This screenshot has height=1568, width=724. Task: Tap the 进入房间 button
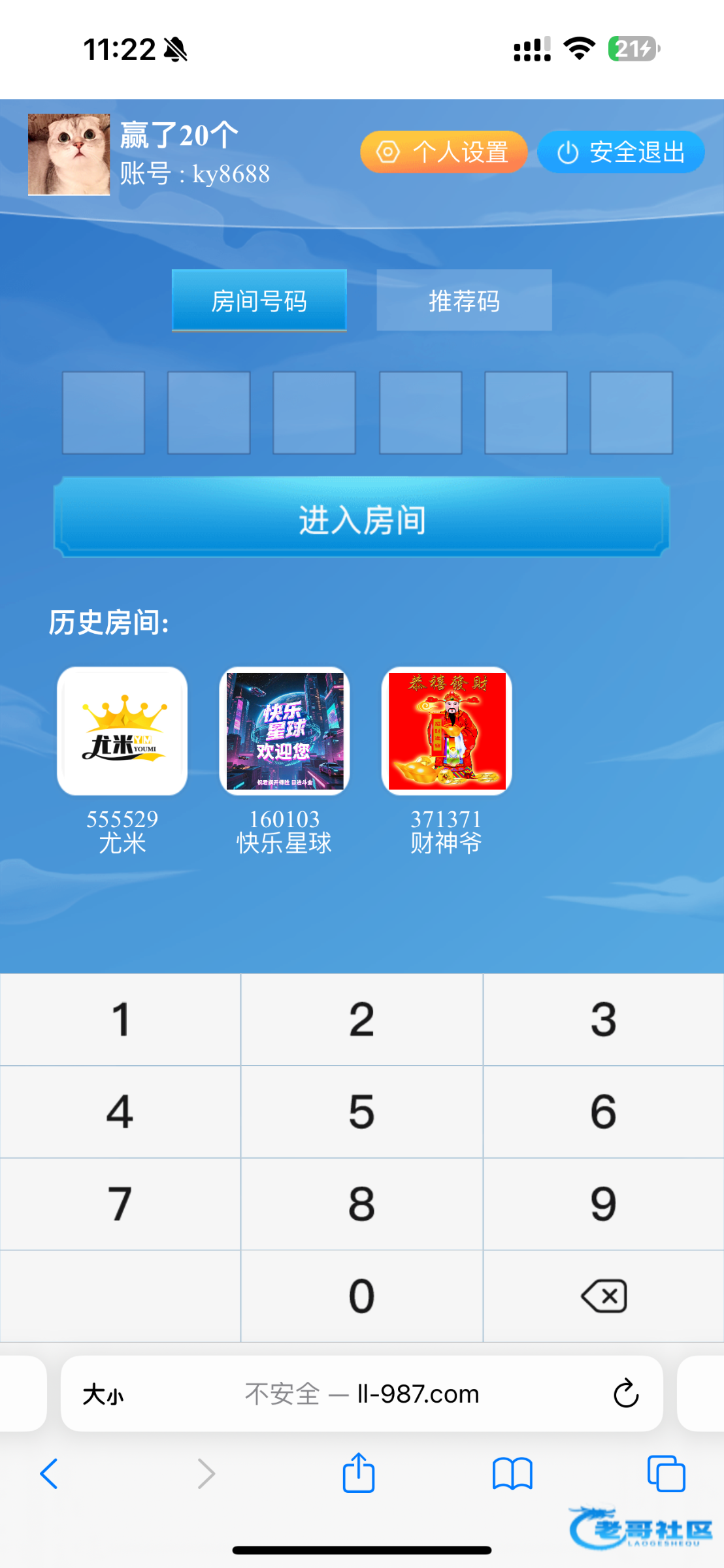tap(361, 519)
